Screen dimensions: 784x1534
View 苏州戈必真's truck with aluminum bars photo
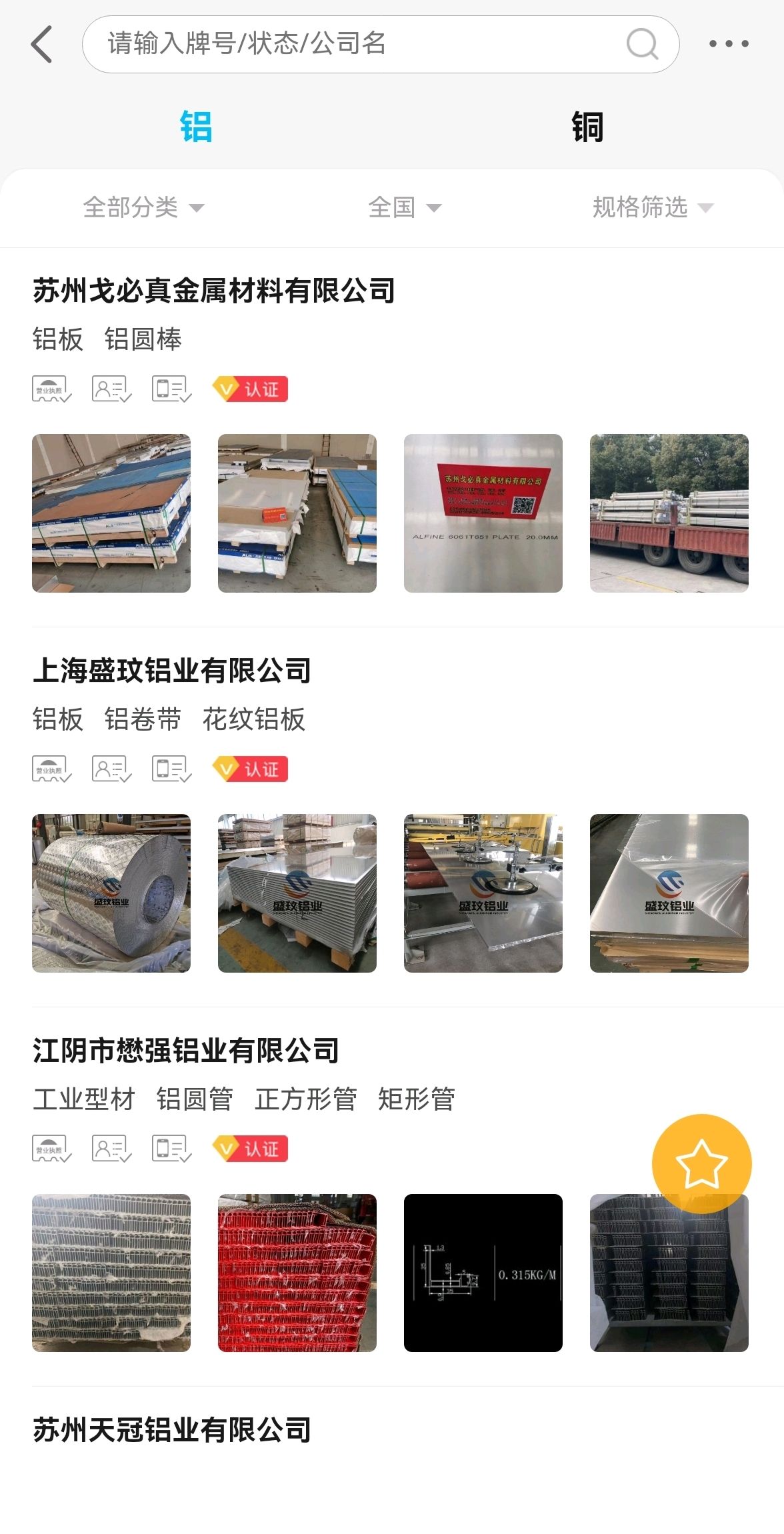[669, 513]
